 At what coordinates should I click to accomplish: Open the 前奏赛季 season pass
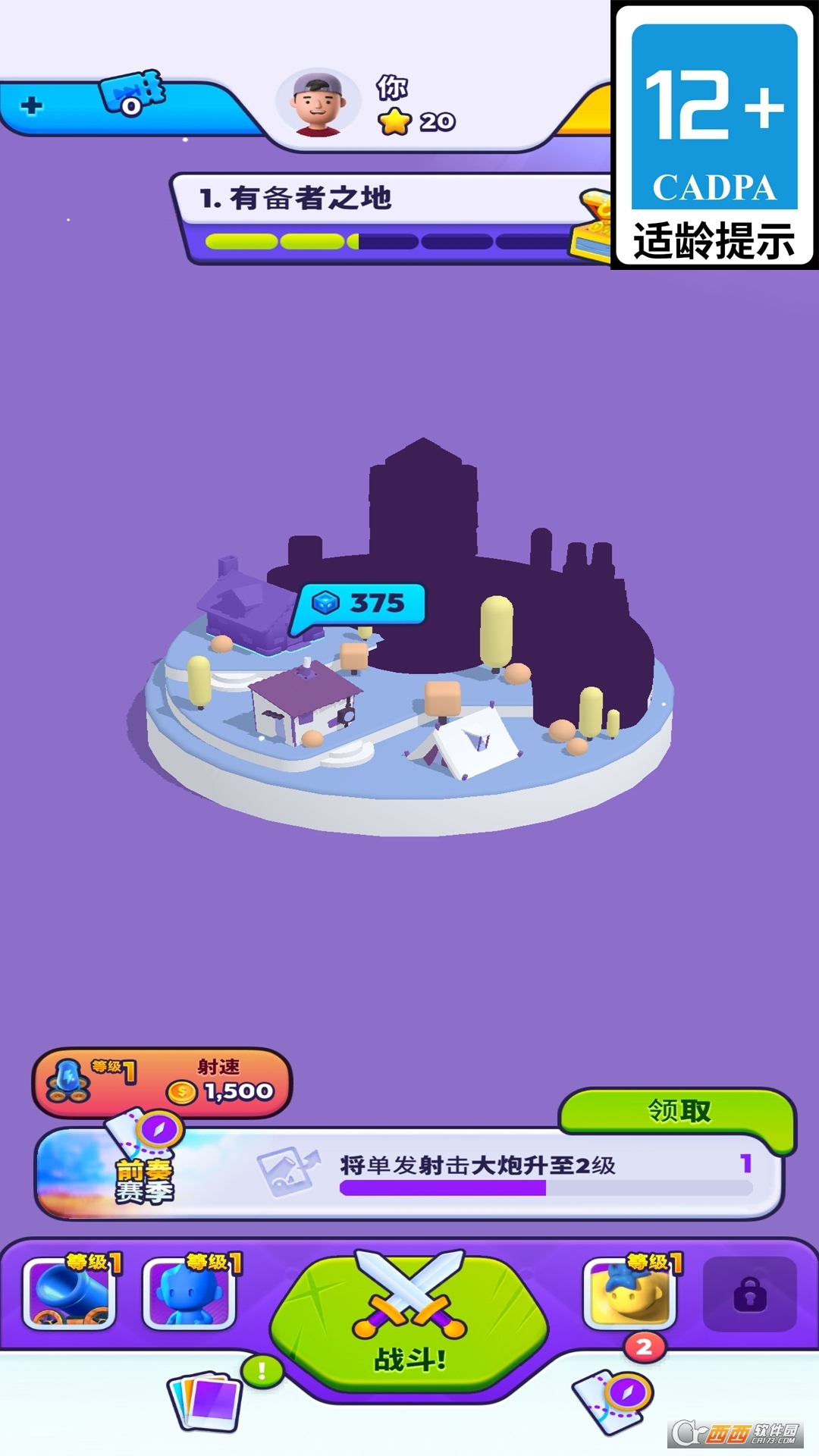pyautogui.click(x=121, y=1173)
